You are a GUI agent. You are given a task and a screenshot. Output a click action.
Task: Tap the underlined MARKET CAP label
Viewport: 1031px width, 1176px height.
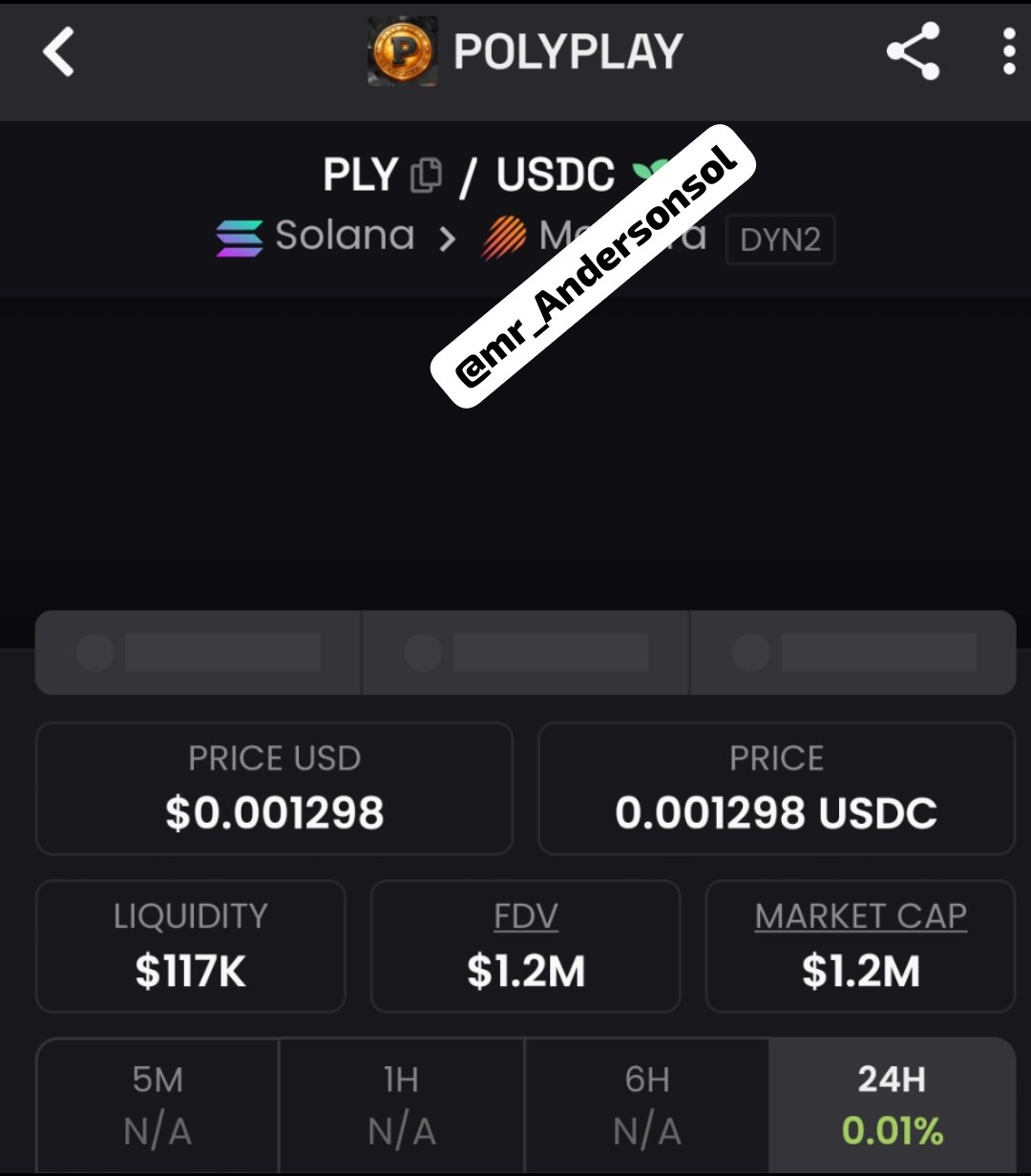click(860, 916)
